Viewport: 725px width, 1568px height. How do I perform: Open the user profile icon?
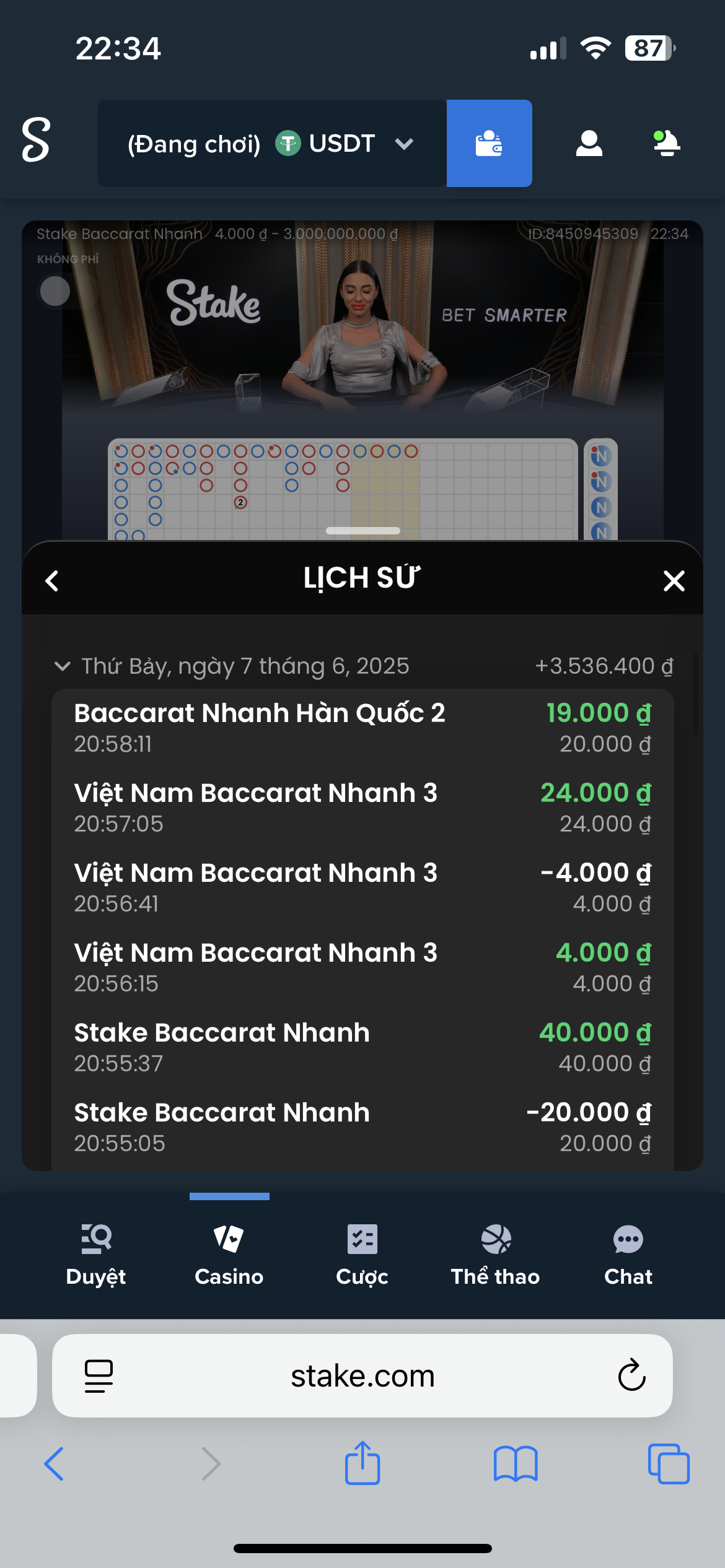tap(589, 144)
